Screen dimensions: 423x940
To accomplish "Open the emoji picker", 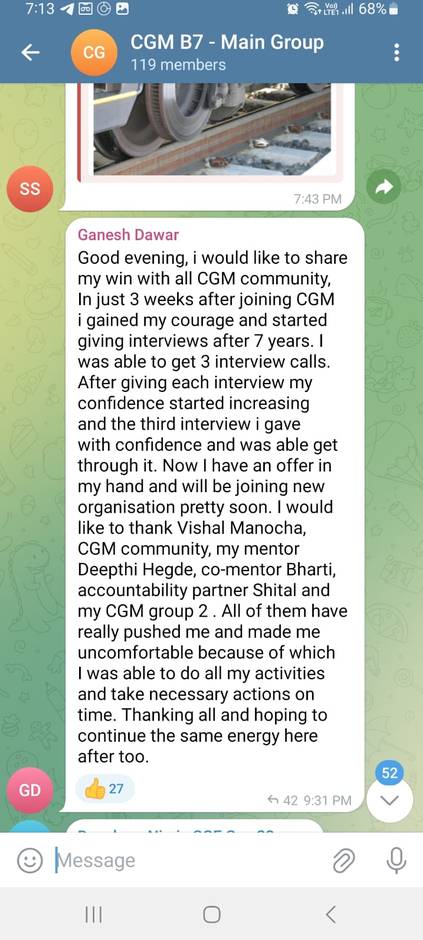I will pyautogui.click(x=29, y=861).
